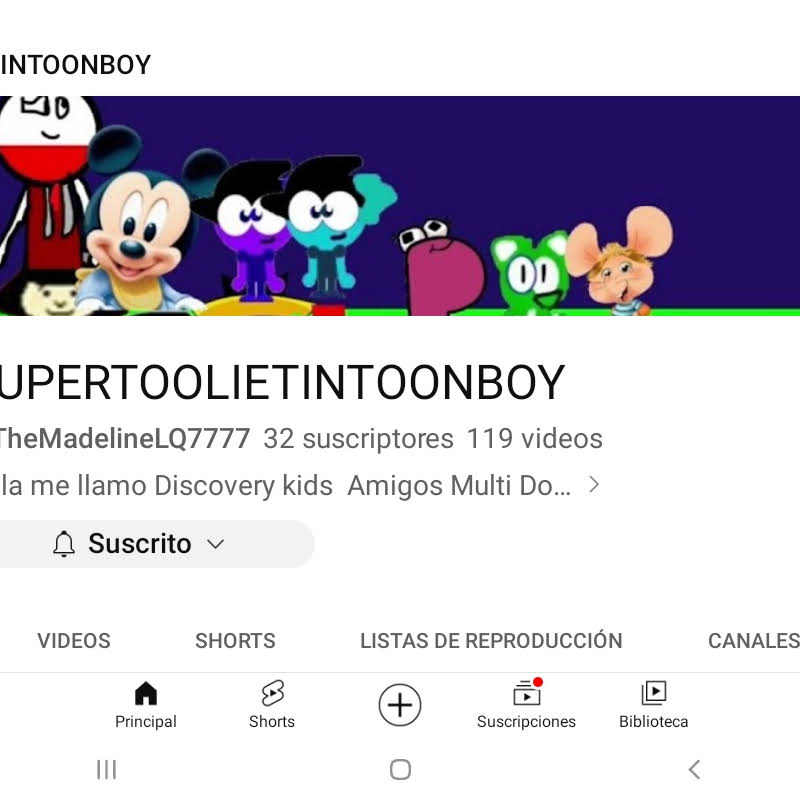Switch to the SHORTS channel tab
The width and height of the screenshot is (800, 800).
pyautogui.click(x=235, y=641)
